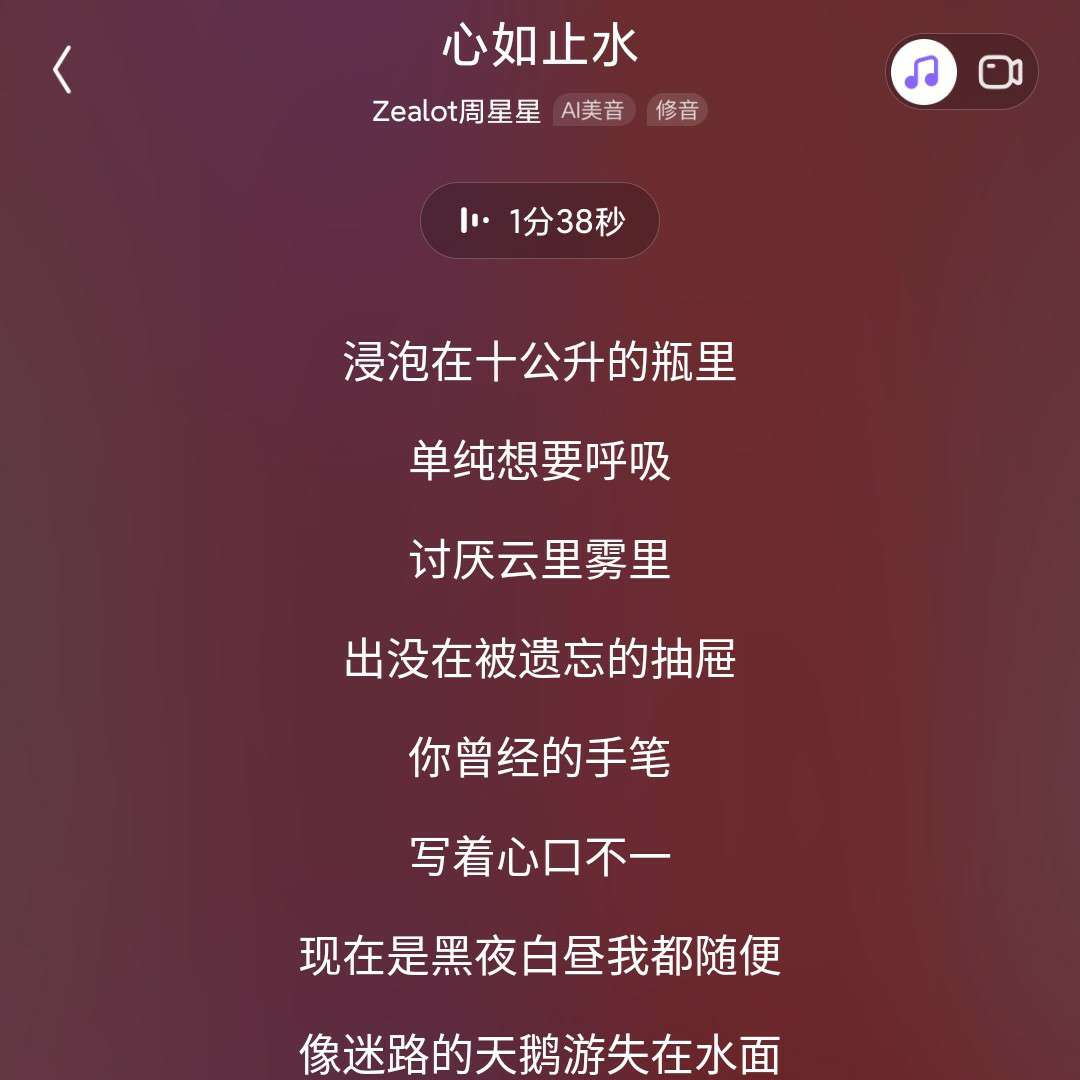Screen dimensions: 1080x1080
Task: Go back using the top-left arrow
Action: click(62, 71)
